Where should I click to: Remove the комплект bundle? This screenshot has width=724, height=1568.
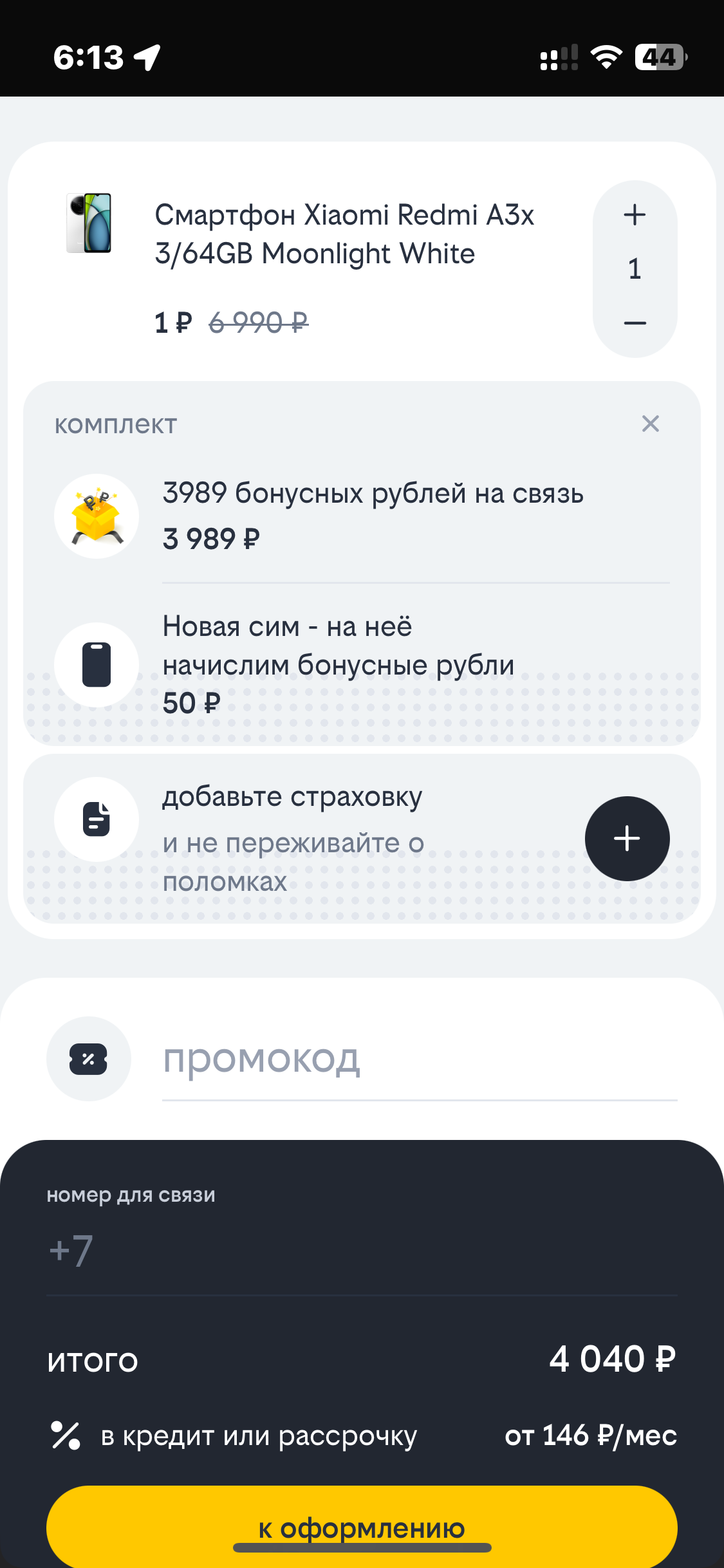tap(650, 424)
